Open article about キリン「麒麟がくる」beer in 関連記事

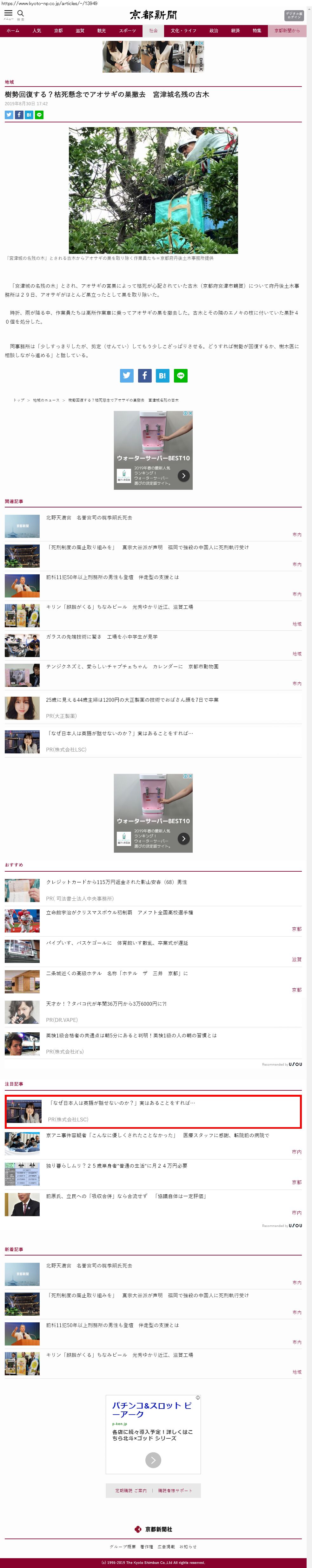tap(119, 607)
